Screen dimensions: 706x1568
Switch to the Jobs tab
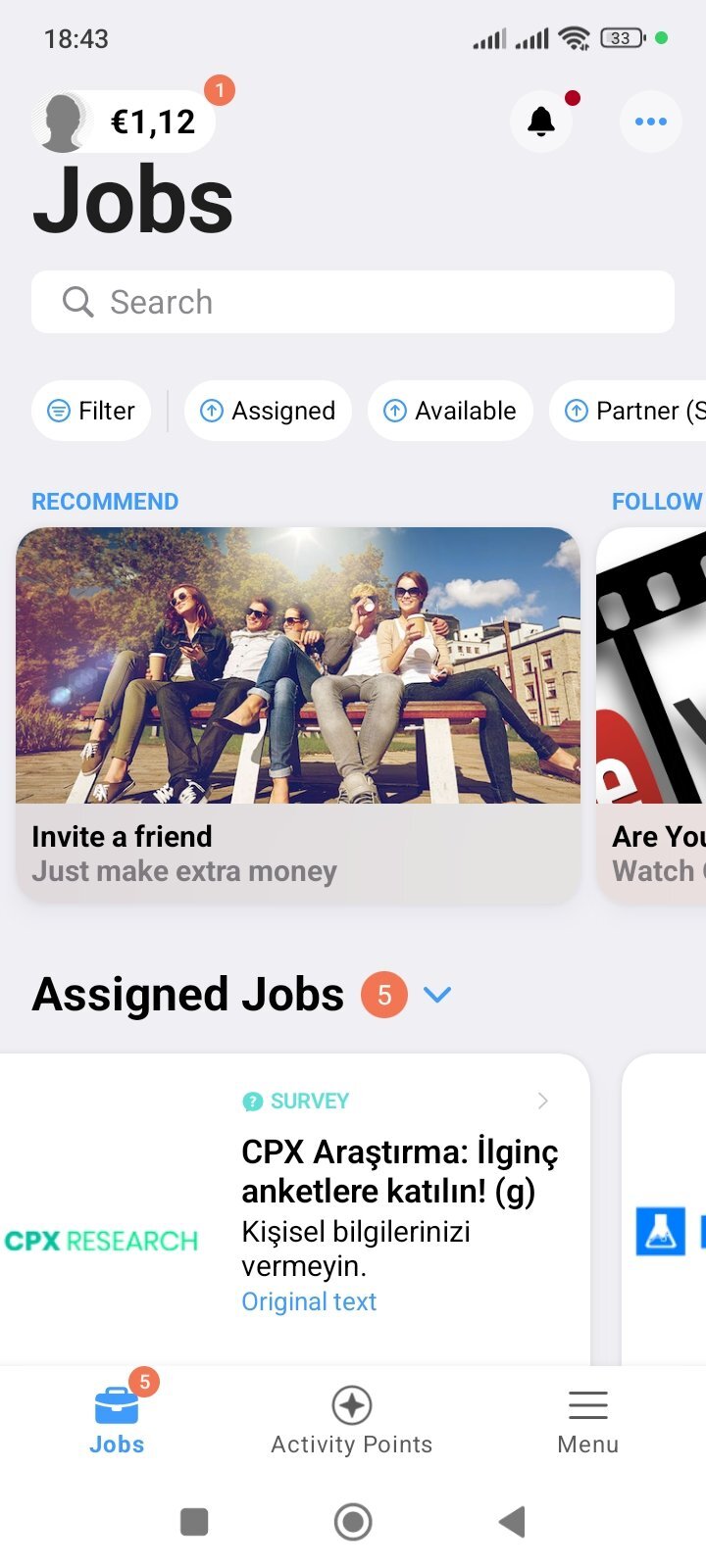117,1418
